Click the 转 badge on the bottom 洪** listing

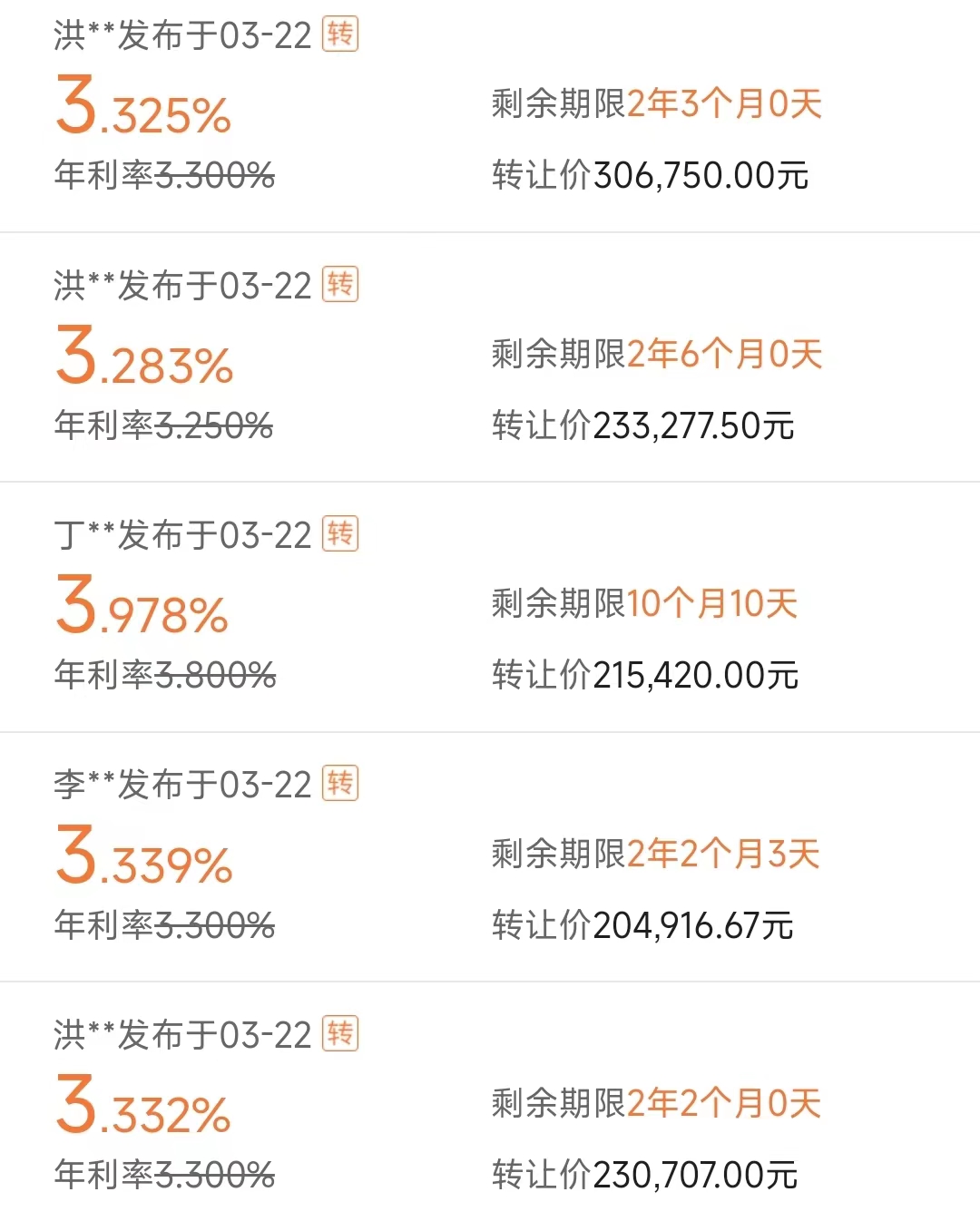click(x=341, y=1033)
